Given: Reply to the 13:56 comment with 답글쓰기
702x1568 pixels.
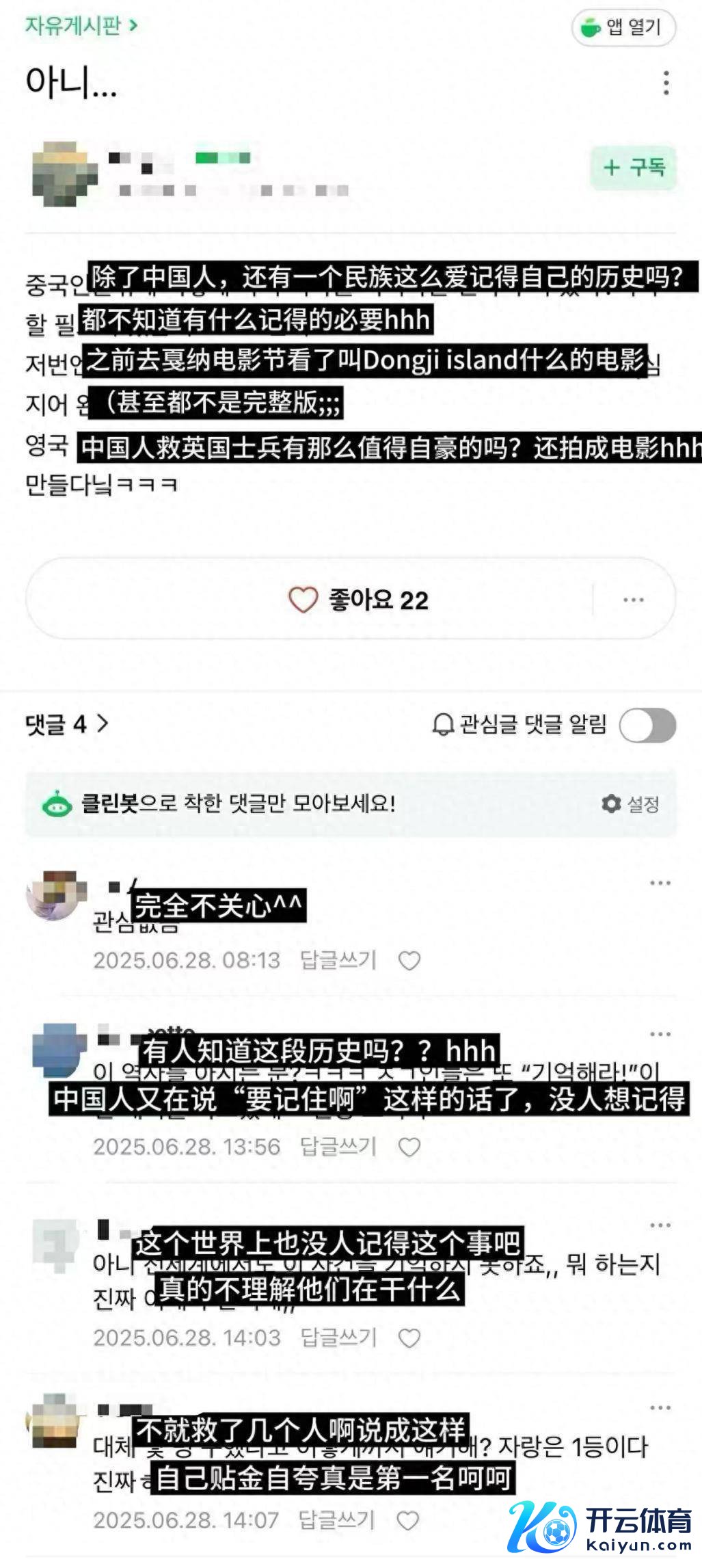Looking at the screenshot, I should (338, 1146).
